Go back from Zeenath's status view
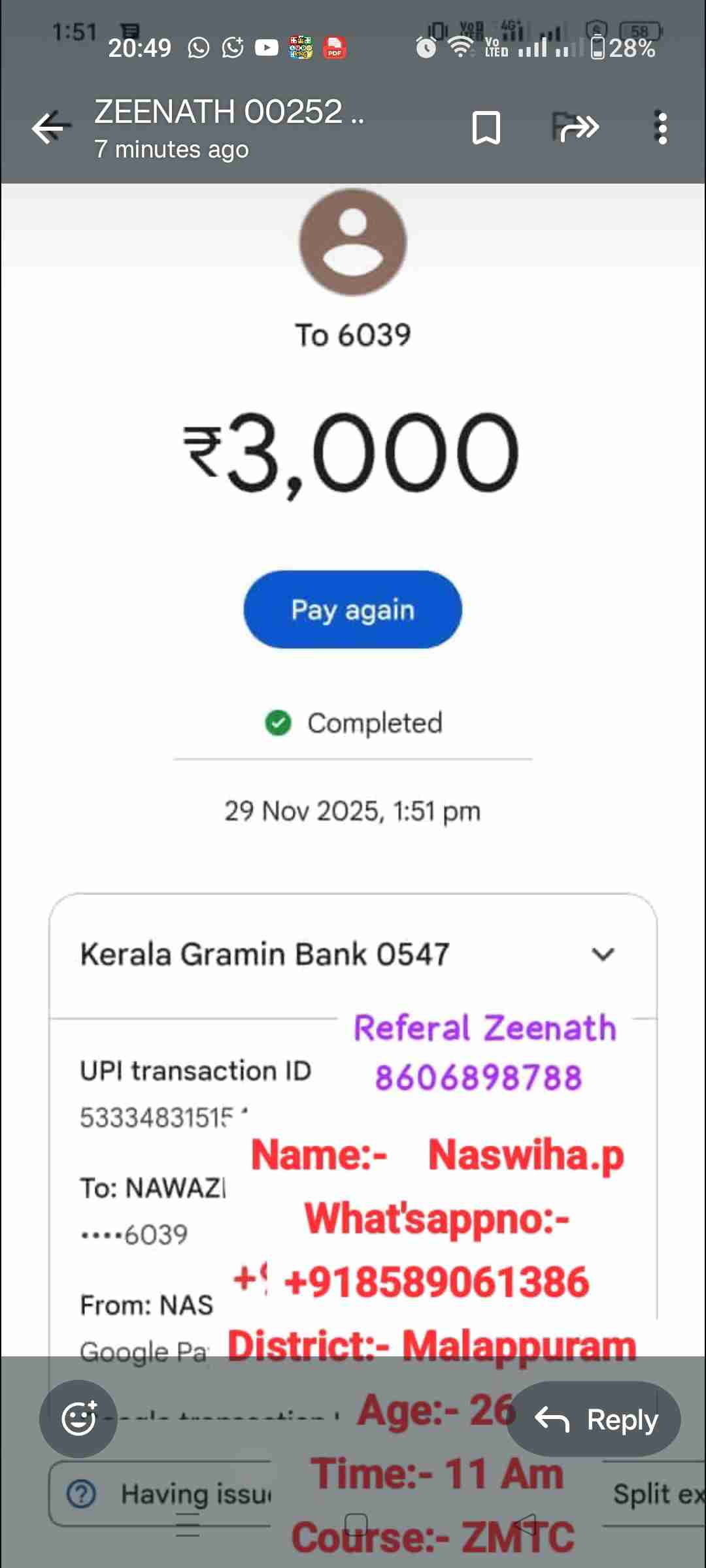This screenshot has height=1568, width=706. point(50,127)
